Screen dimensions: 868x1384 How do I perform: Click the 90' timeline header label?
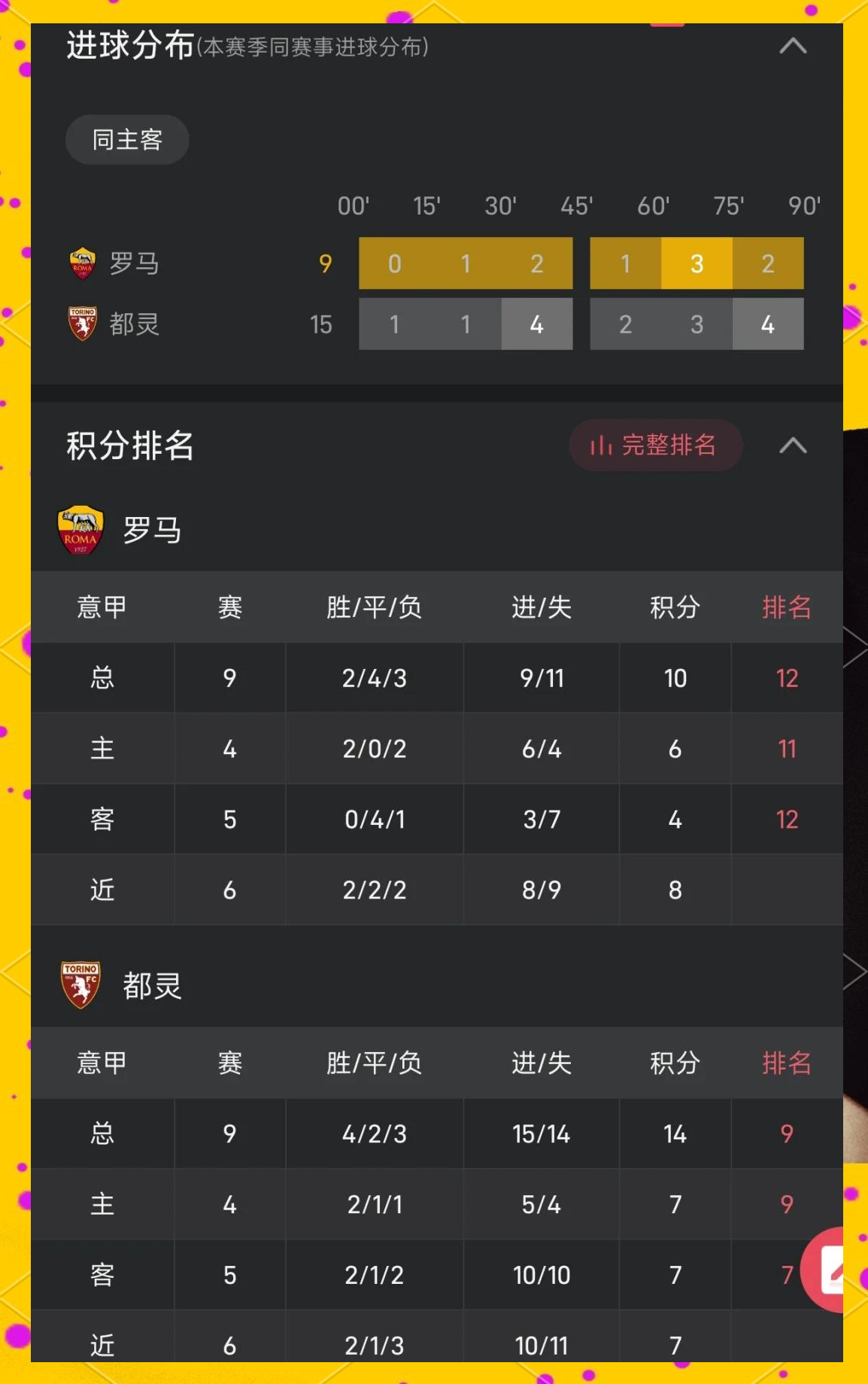(x=802, y=205)
